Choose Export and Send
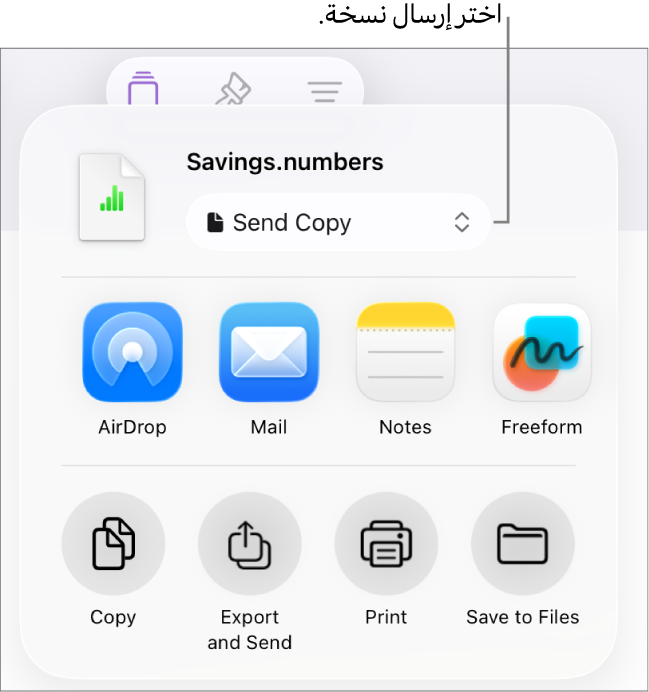 (x=250, y=544)
